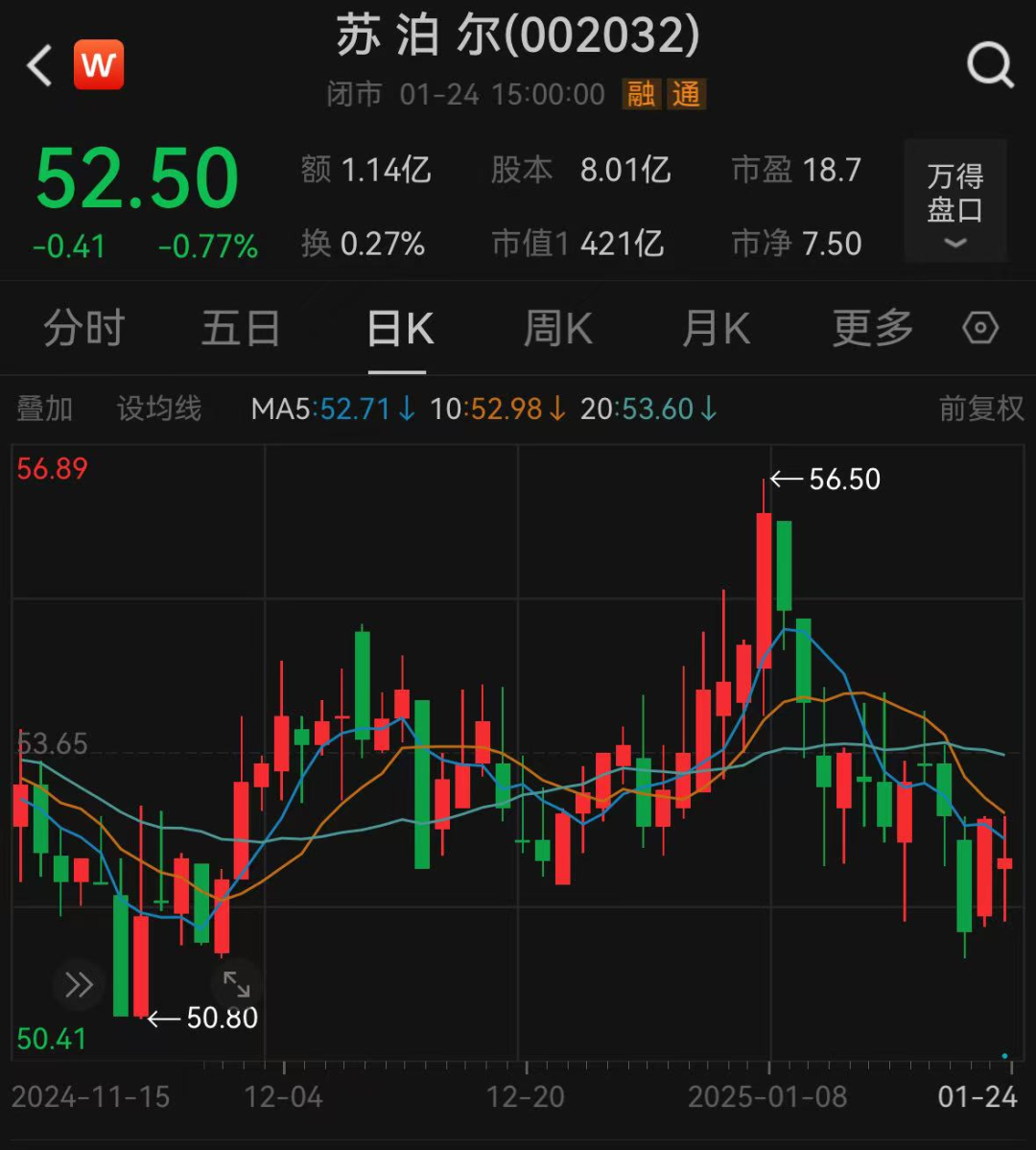The width and height of the screenshot is (1036, 1150).
Task: Change the 前复权 price adjustment mode
Action: [980, 410]
